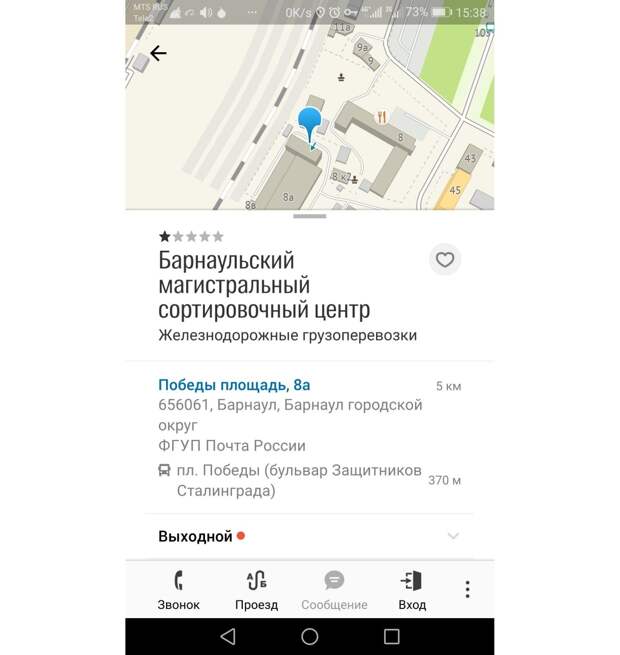The image size is (620, 655).
Task: Tap the system home button
Action: coord(310,637)
